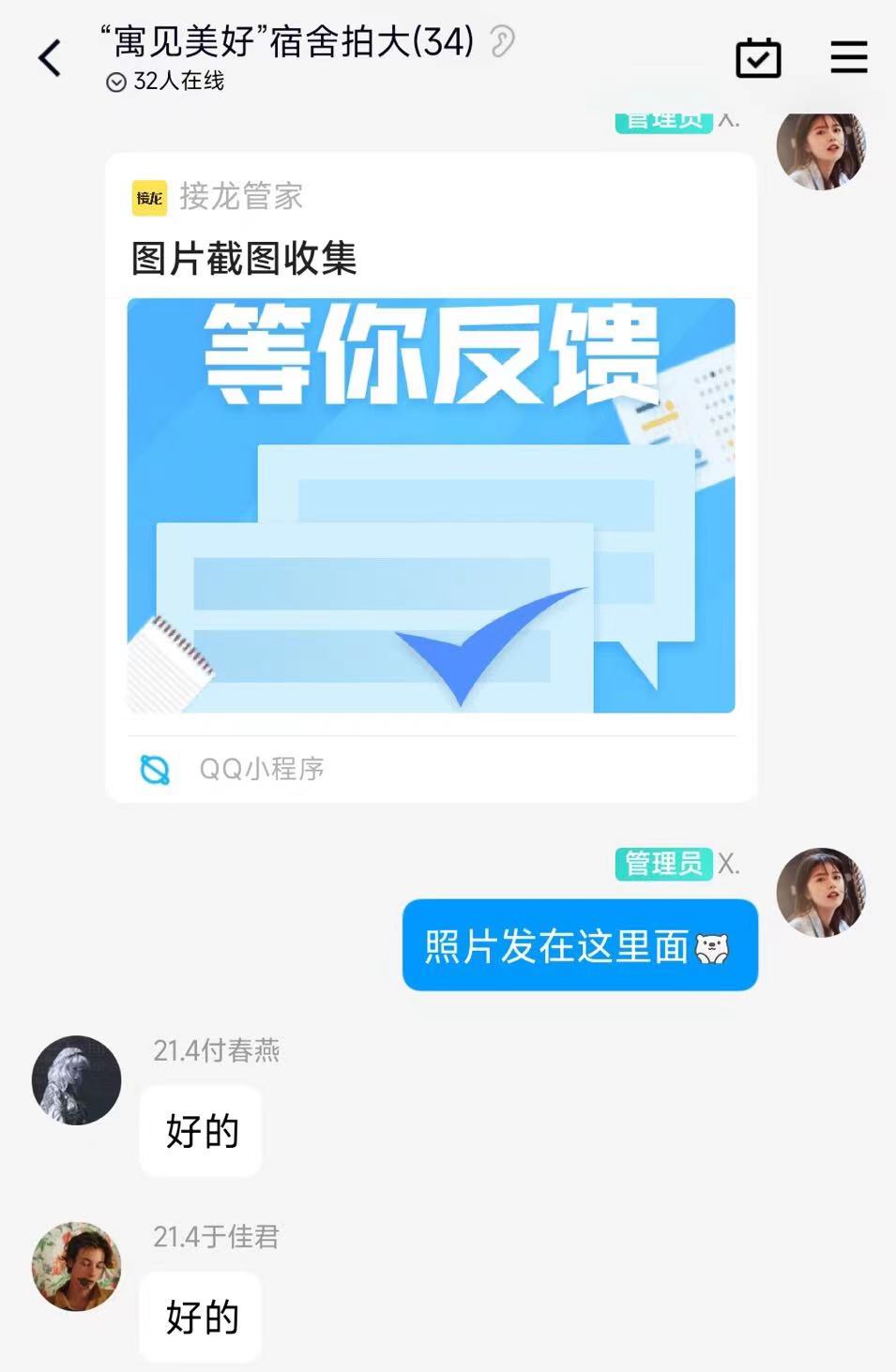
Task: Open the admin's avatar beside 照片发在这里面
Action: click(820, 893)
